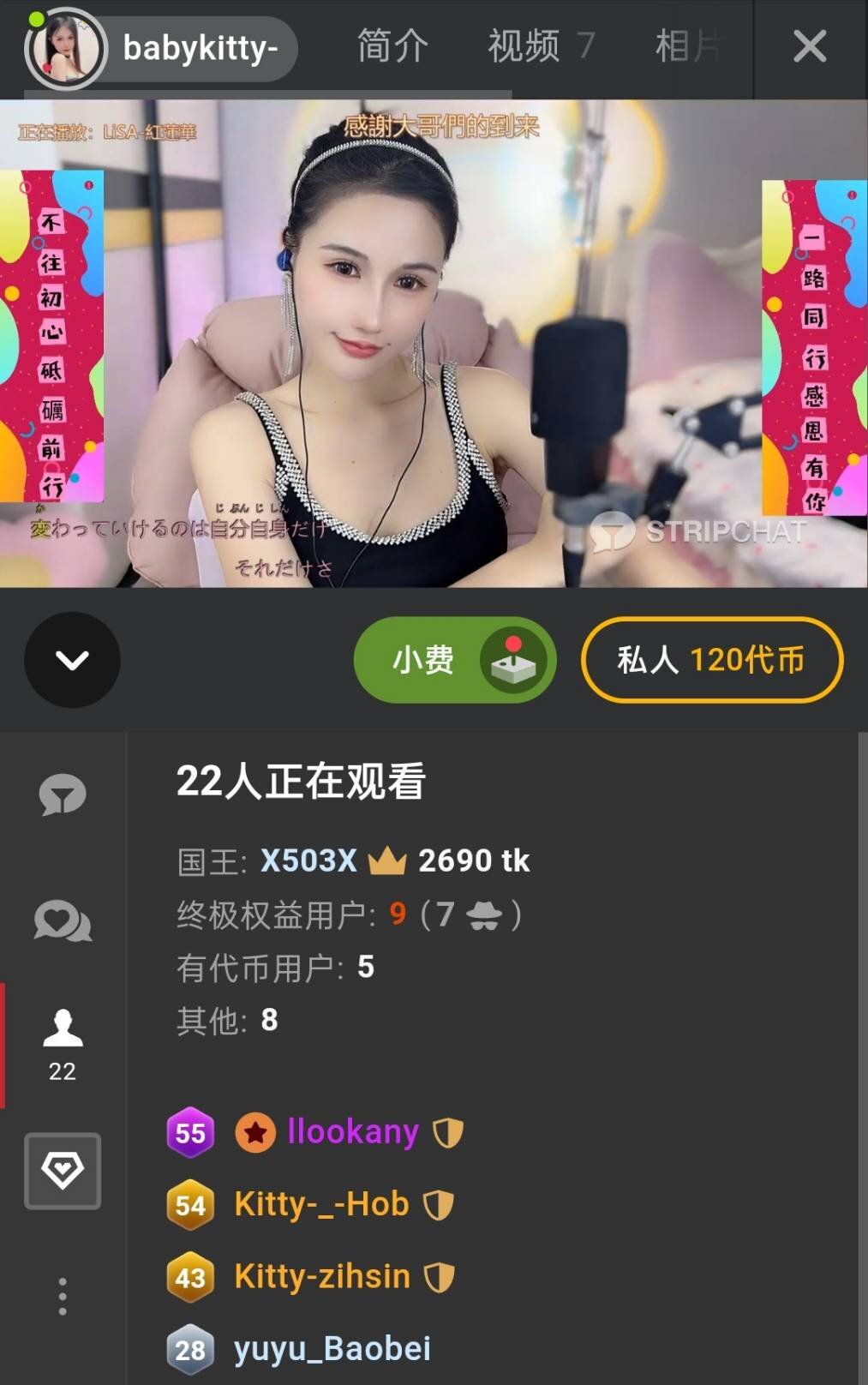Open viewer llookany's profile
The width and height of the screenshot is (868, 1385).
[353, 1132]
